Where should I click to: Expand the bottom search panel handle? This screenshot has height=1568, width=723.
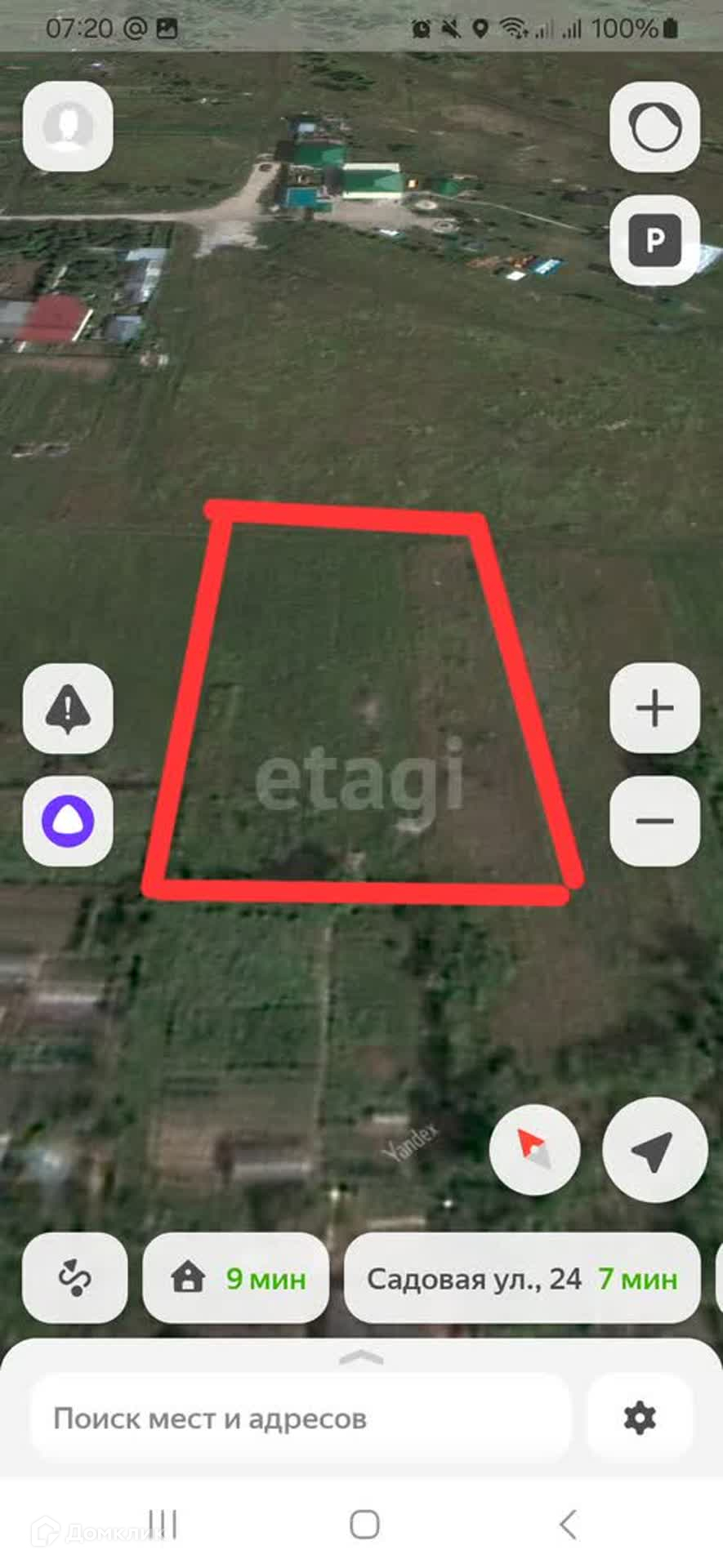tap(361, 1358)
